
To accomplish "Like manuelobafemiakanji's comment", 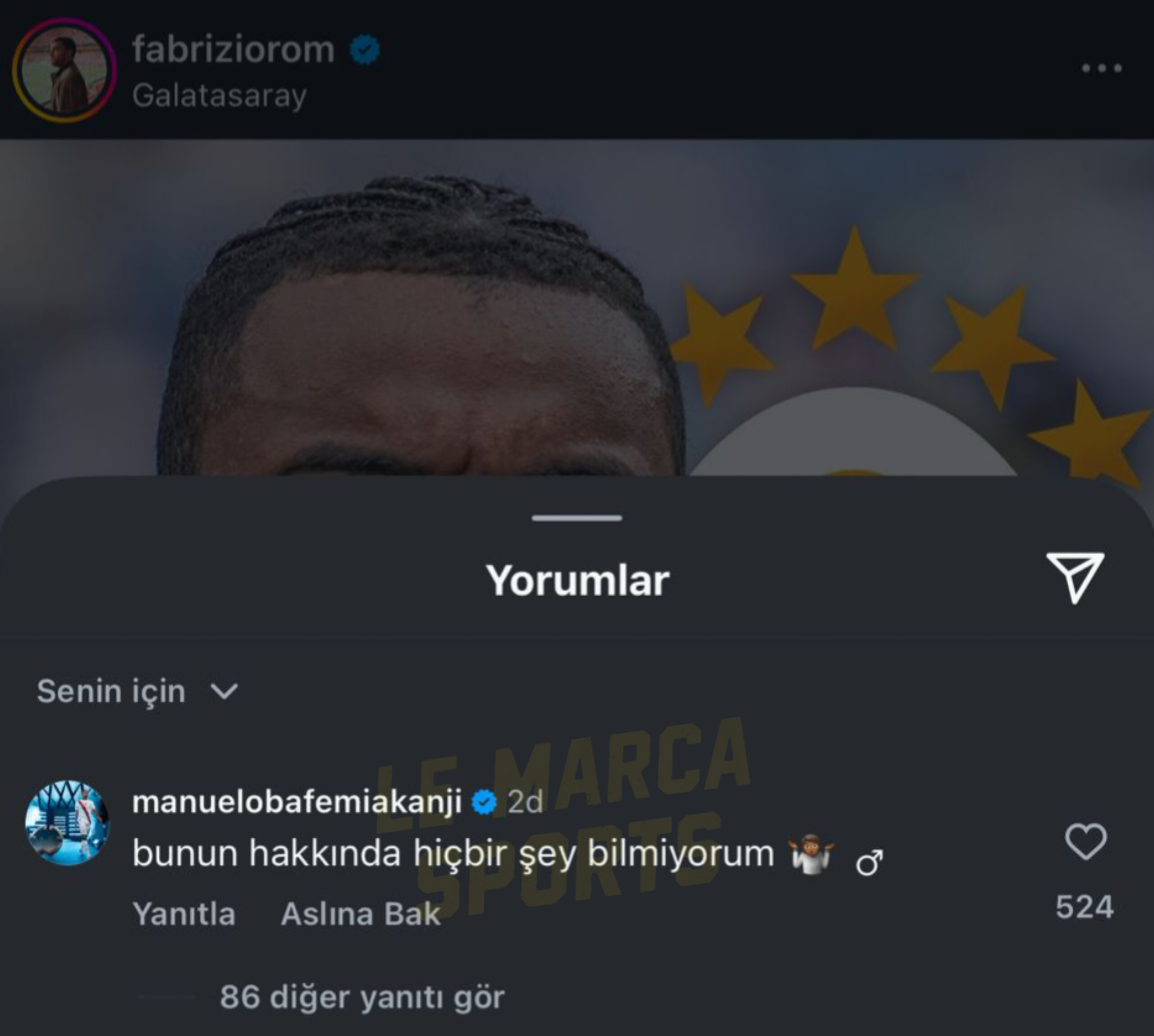I will click(x=1085, y=841).
